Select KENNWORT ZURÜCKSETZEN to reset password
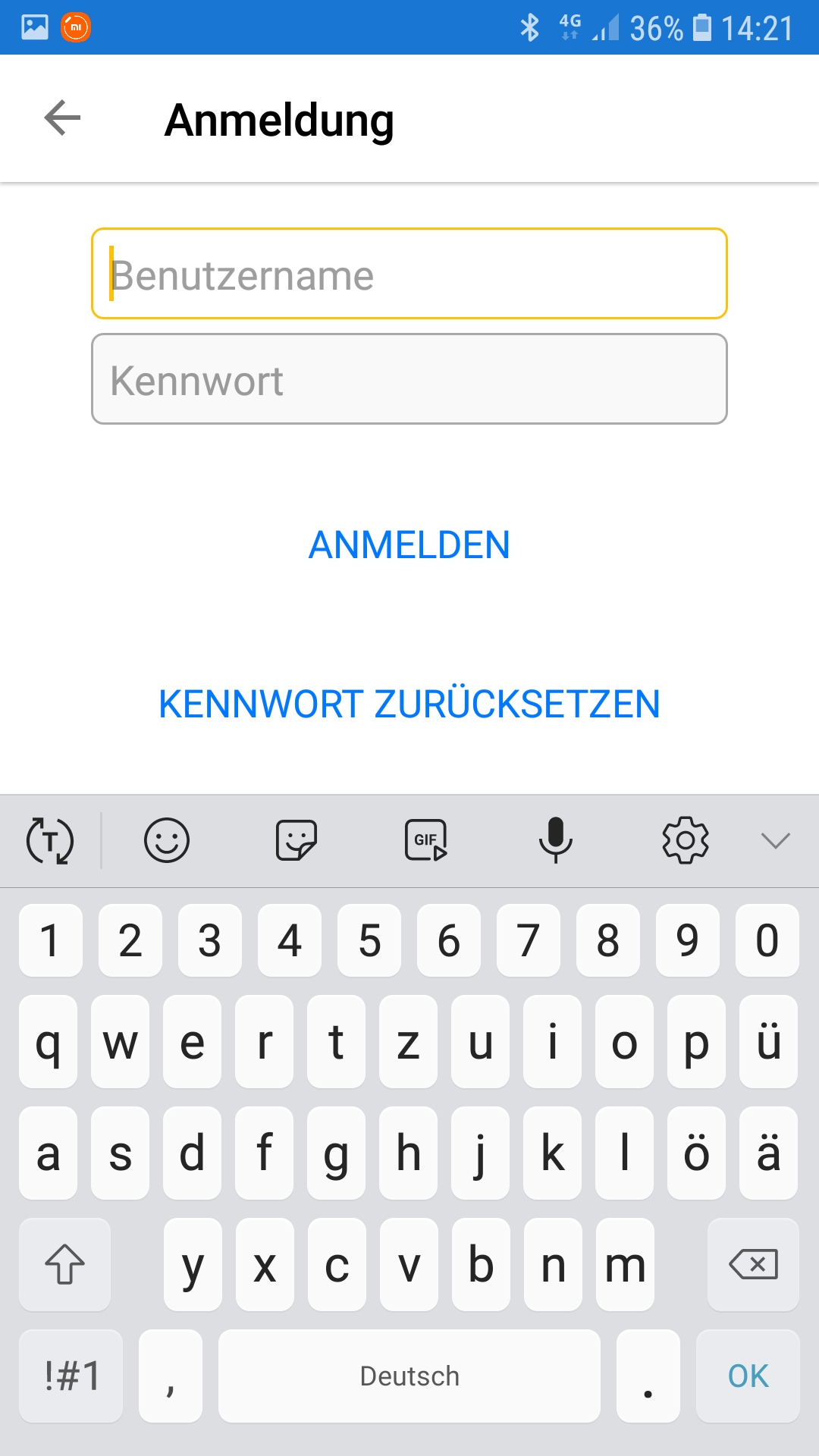 409,704
